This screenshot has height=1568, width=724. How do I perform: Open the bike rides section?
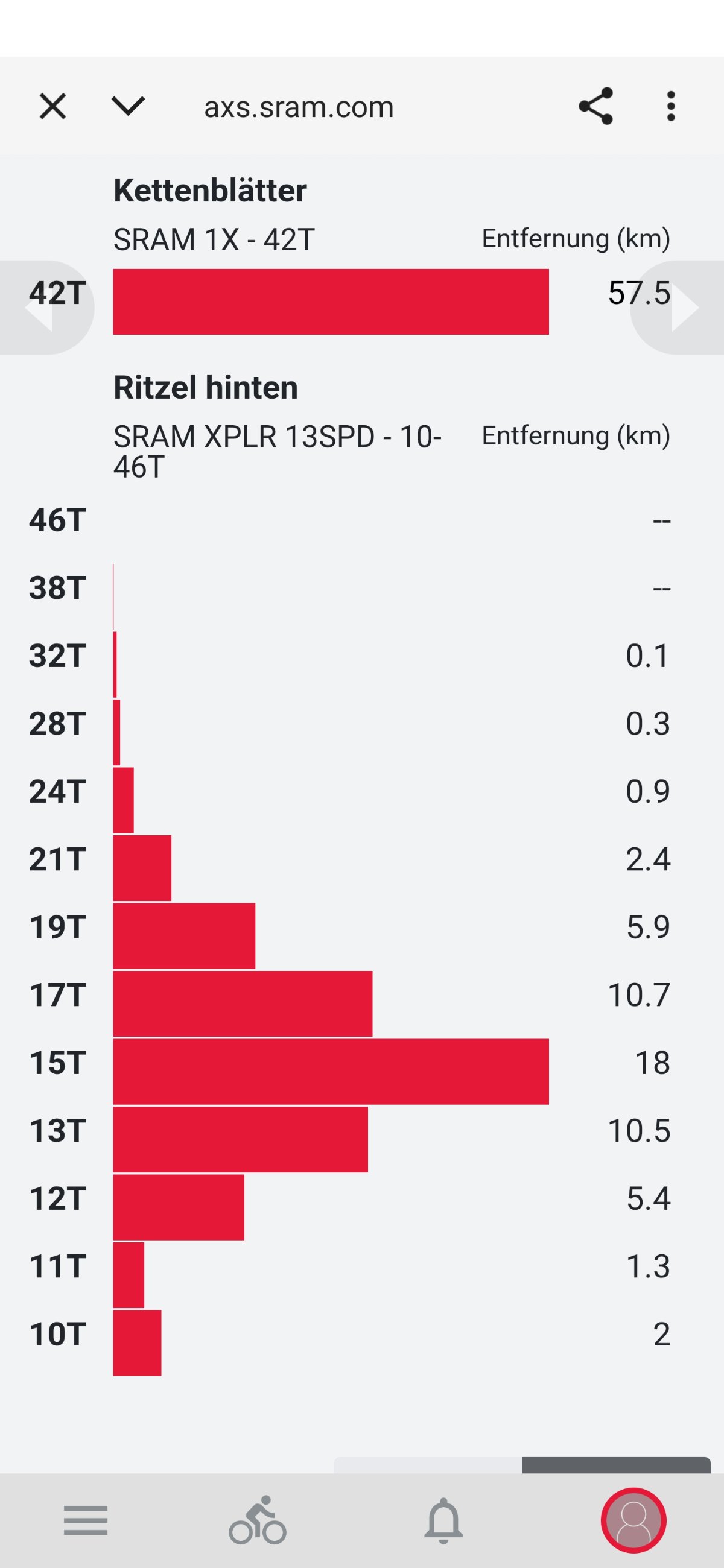pos(258,1520)
